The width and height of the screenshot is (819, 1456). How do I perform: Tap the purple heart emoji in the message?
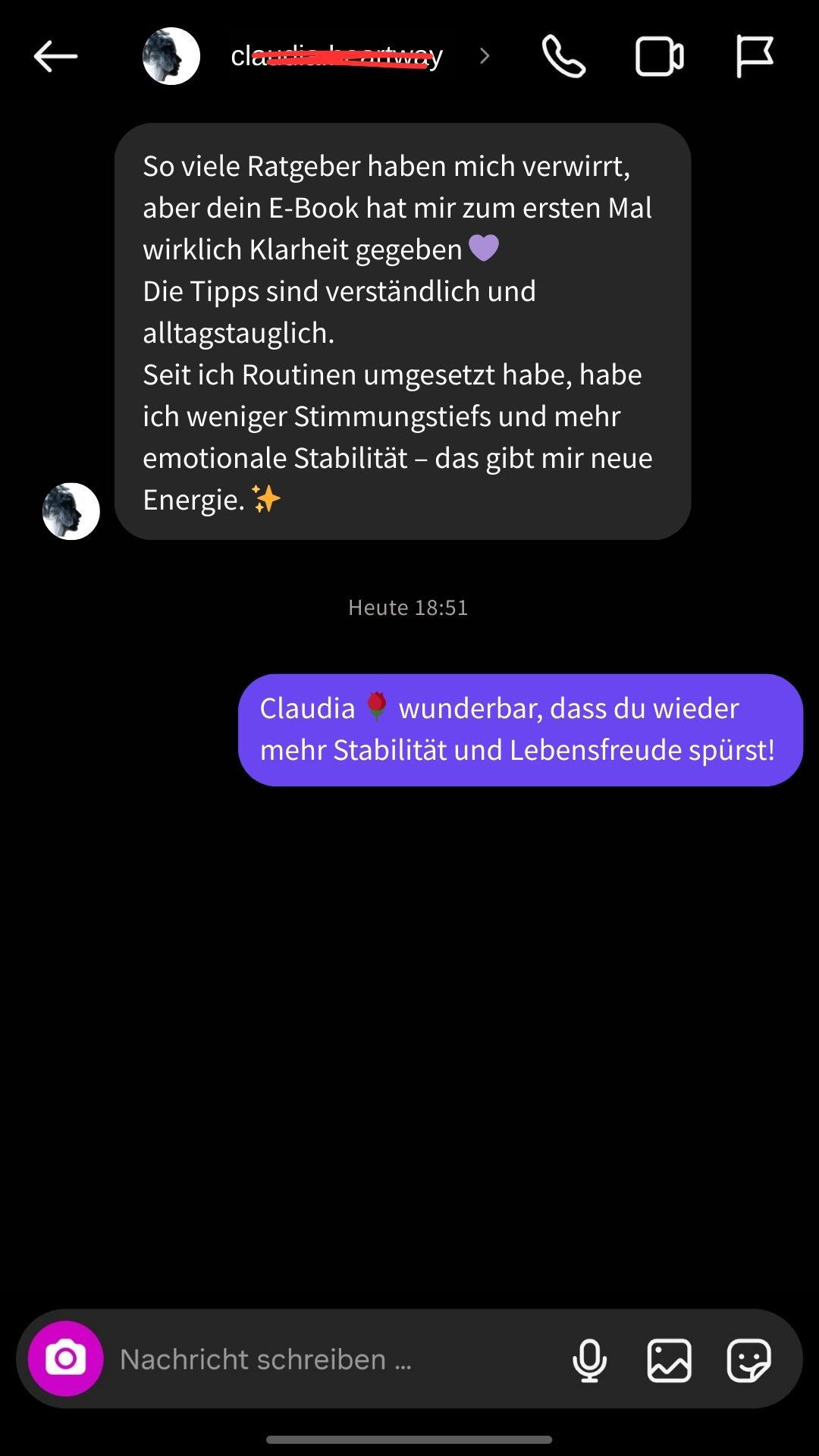coord(483,248)
